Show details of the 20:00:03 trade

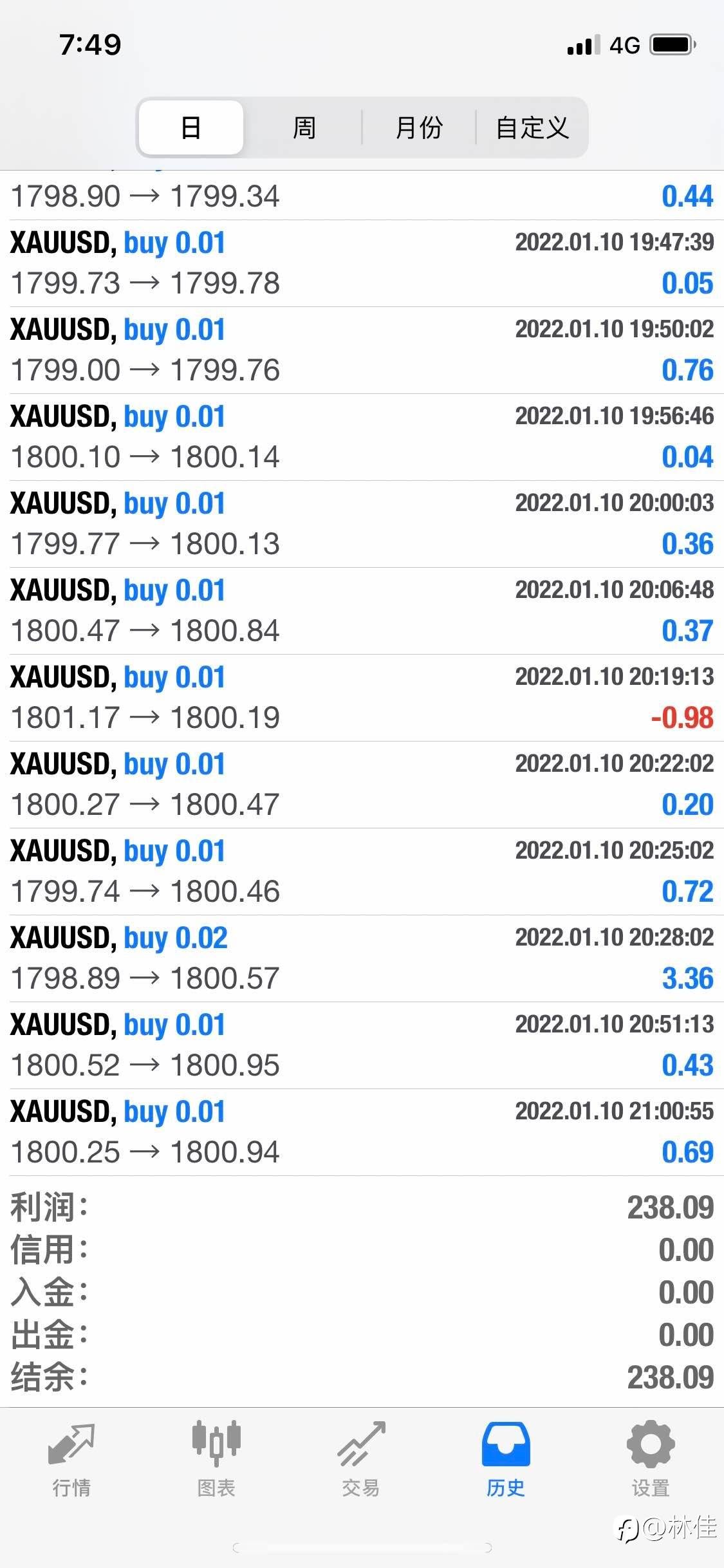tap(362, 524)
